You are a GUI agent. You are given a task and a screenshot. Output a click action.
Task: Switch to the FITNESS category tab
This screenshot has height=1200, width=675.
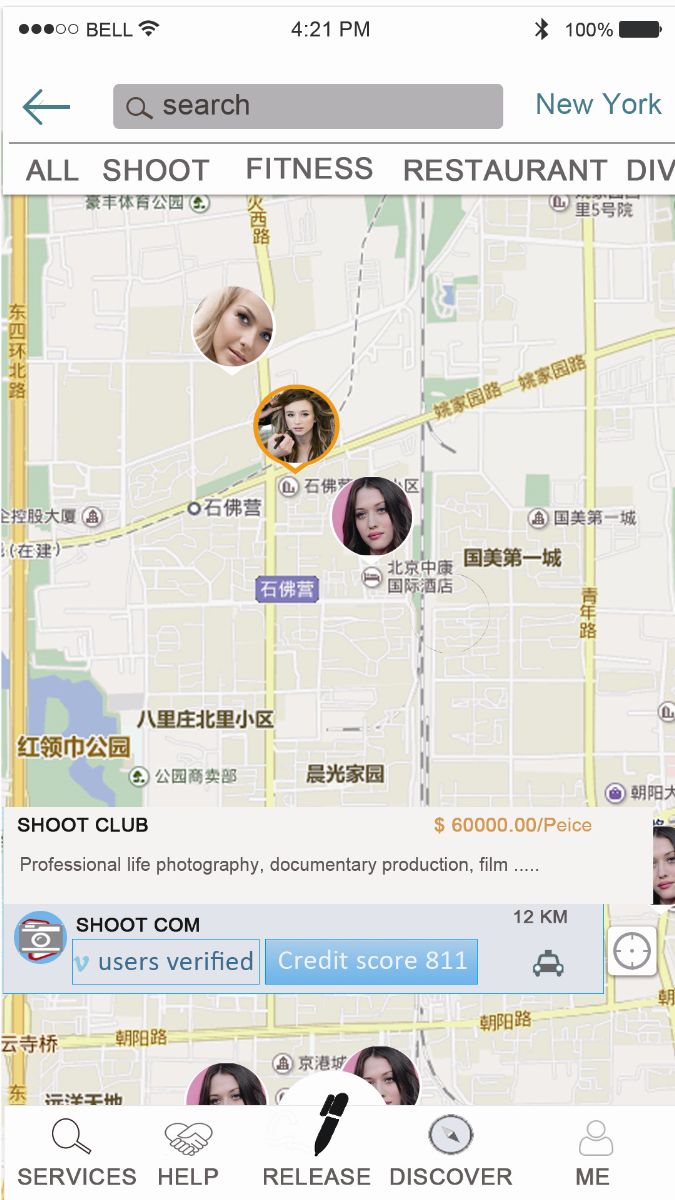point(309,169)
